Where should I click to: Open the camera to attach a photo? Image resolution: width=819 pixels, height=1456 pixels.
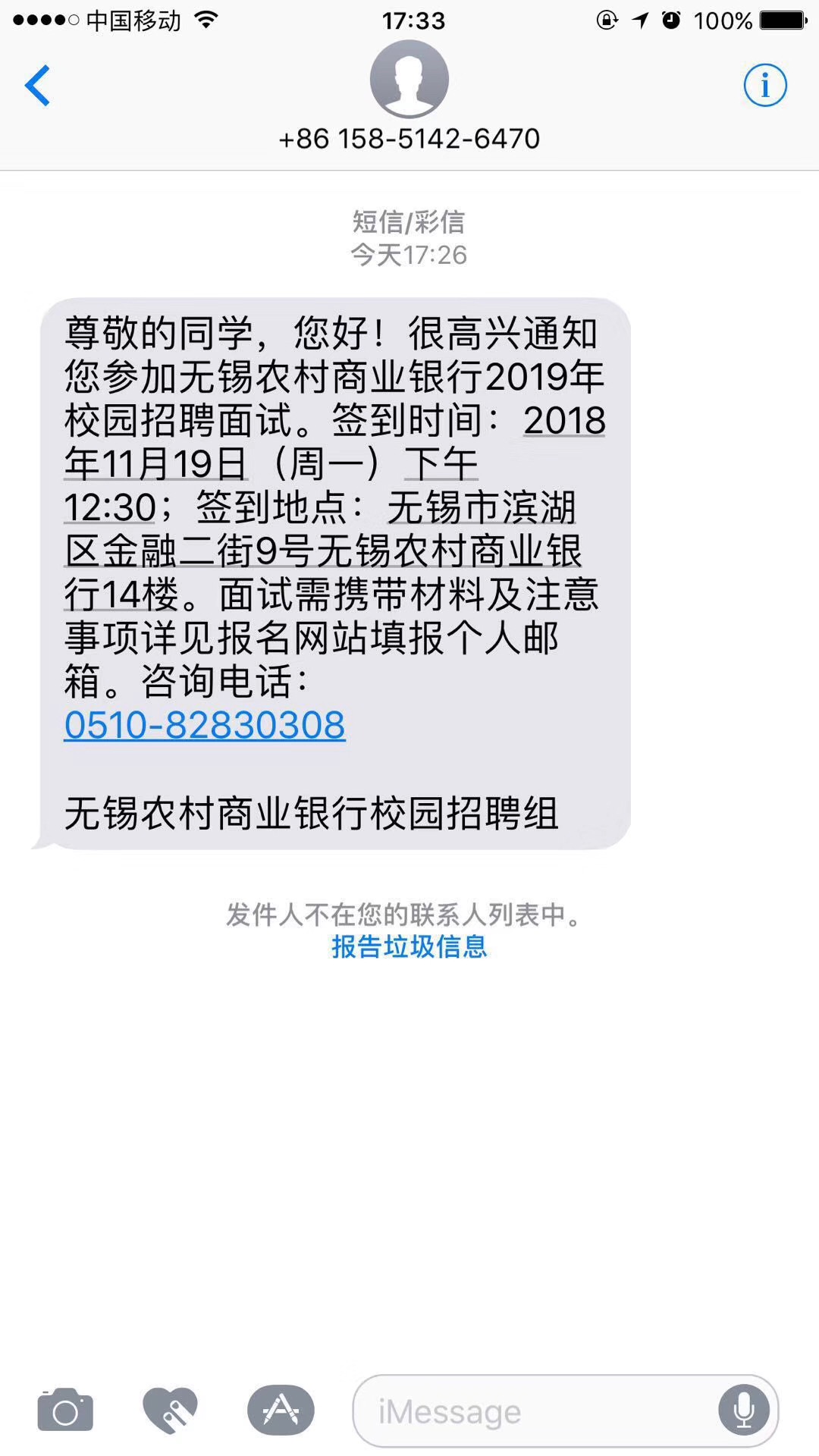point(65,1410)
